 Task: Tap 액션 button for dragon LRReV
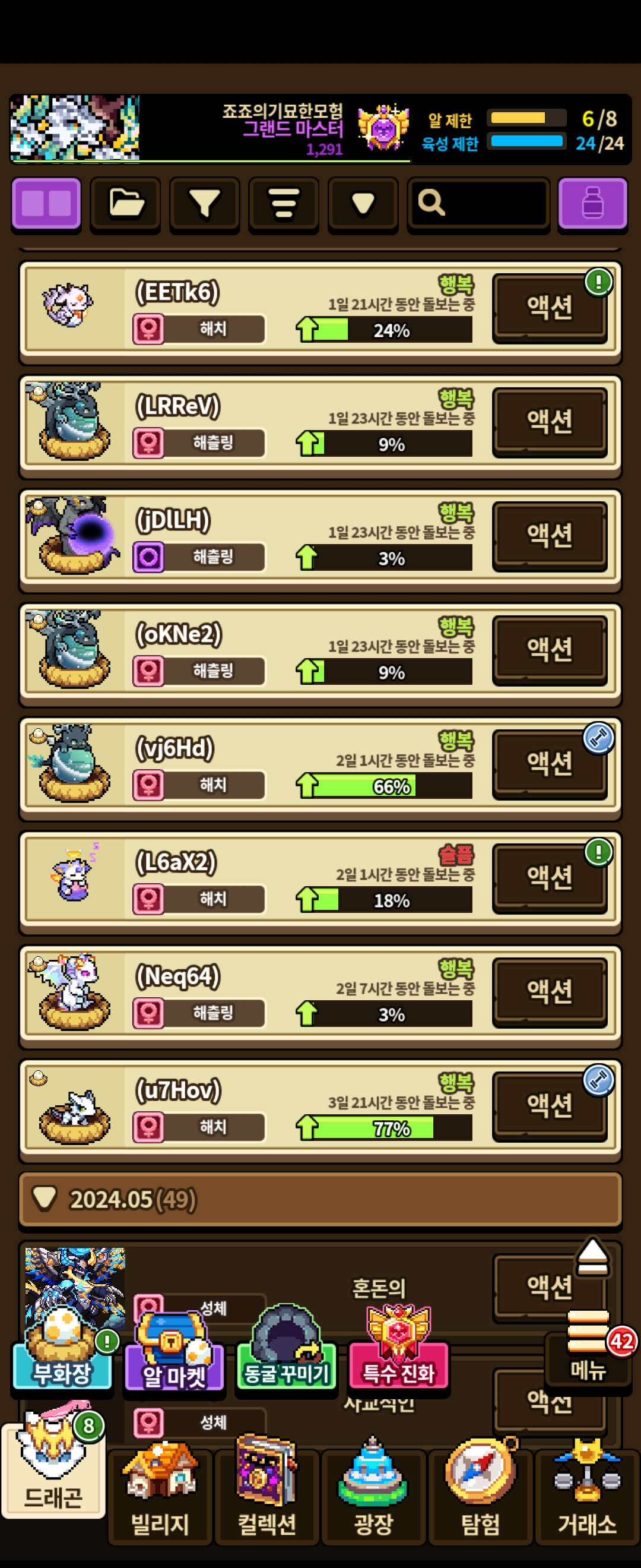pyautogui.click(x=550, y=421)
